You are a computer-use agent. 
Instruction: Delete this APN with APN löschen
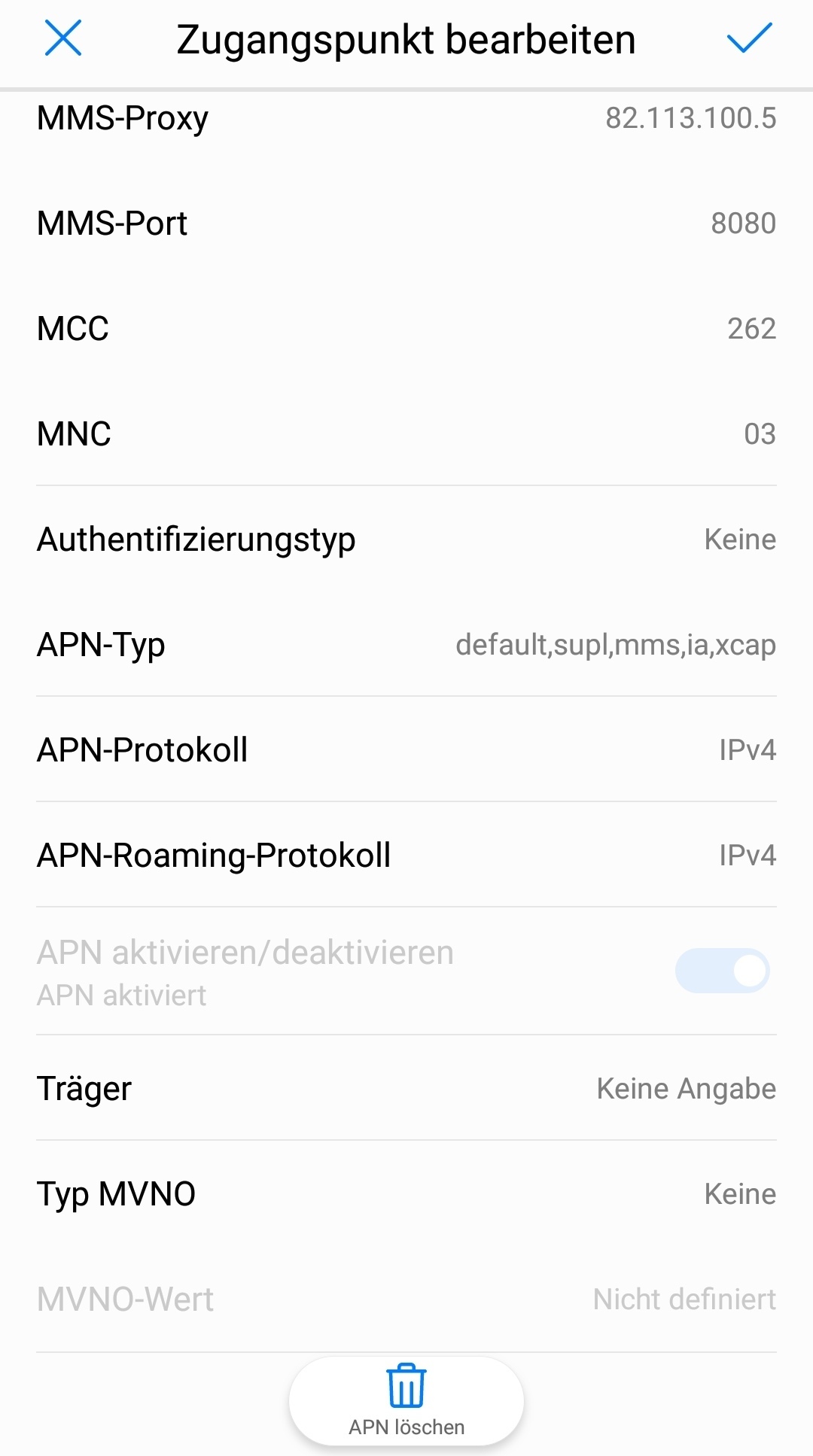406,1402
